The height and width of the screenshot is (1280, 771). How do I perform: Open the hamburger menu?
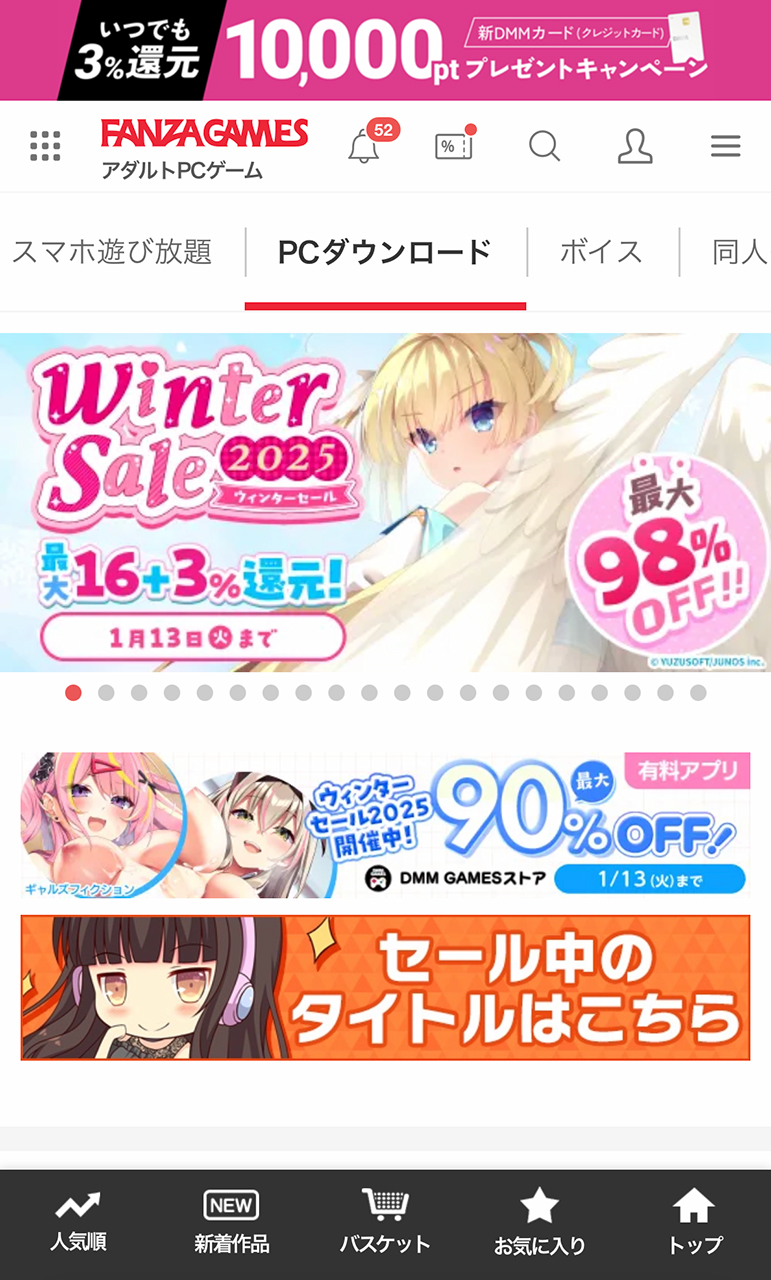click(725, 147)
